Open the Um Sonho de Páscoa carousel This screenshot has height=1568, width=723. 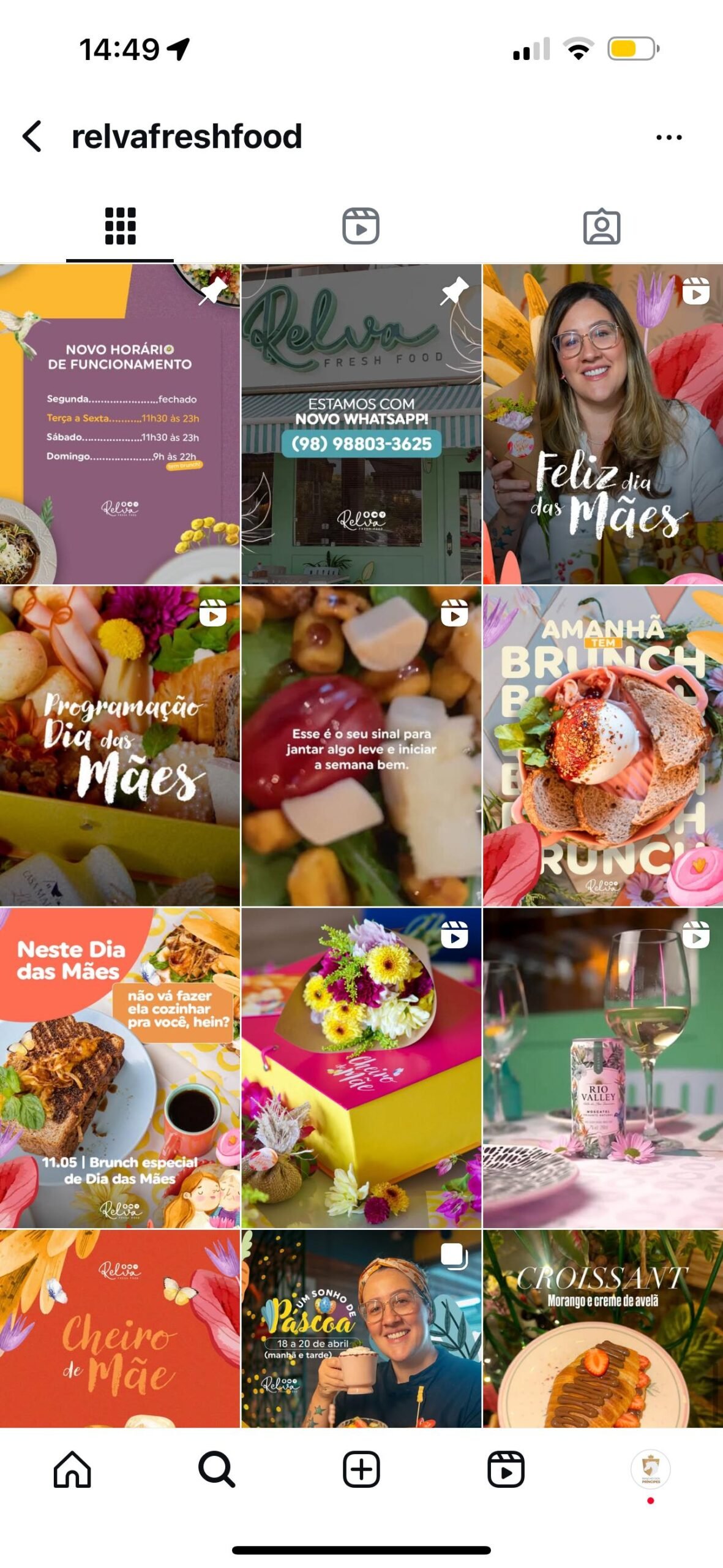[361, 1329]
